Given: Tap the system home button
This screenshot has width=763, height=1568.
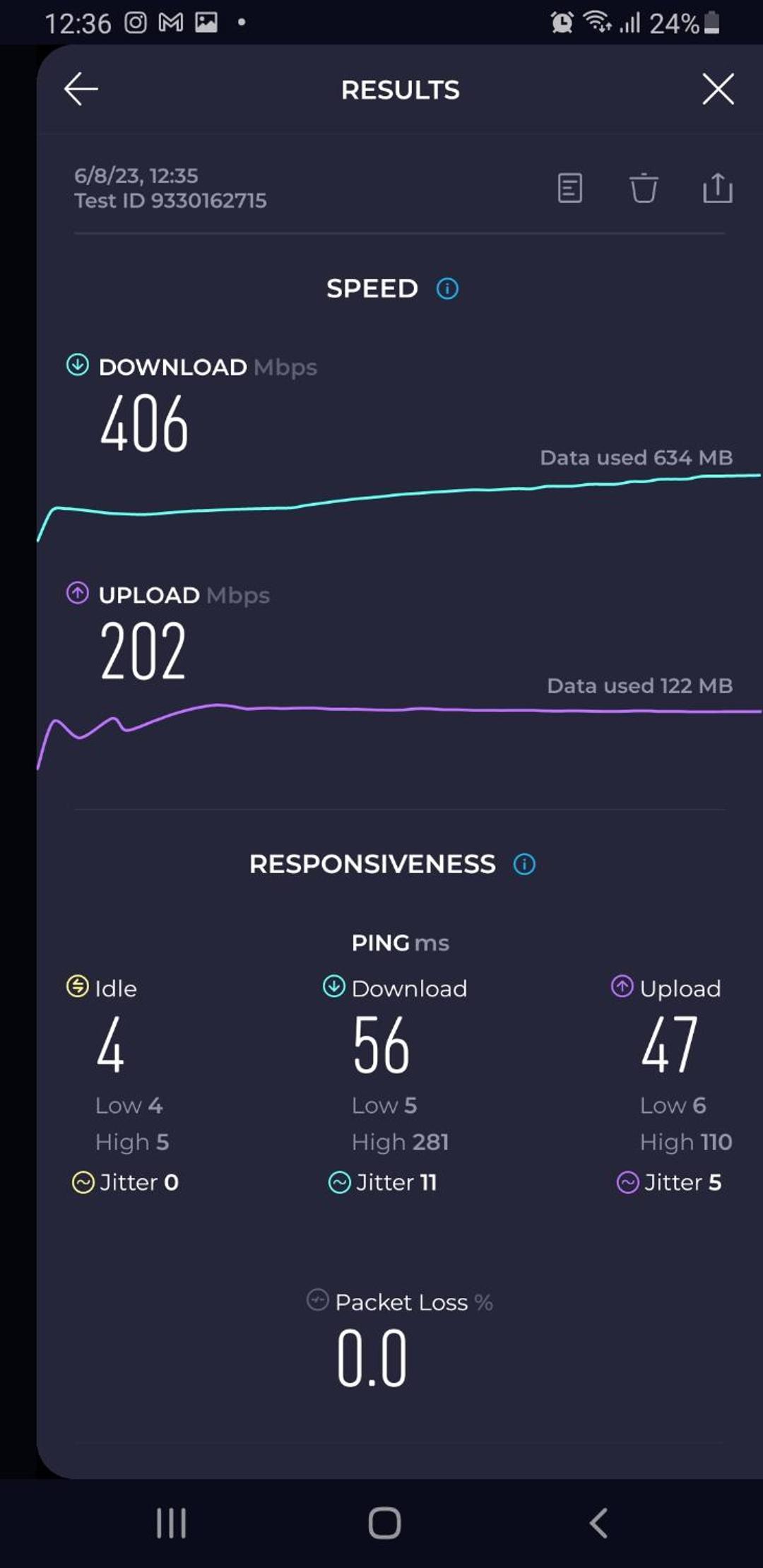Looking at the screenshot, I should [x=384, y=1523].
